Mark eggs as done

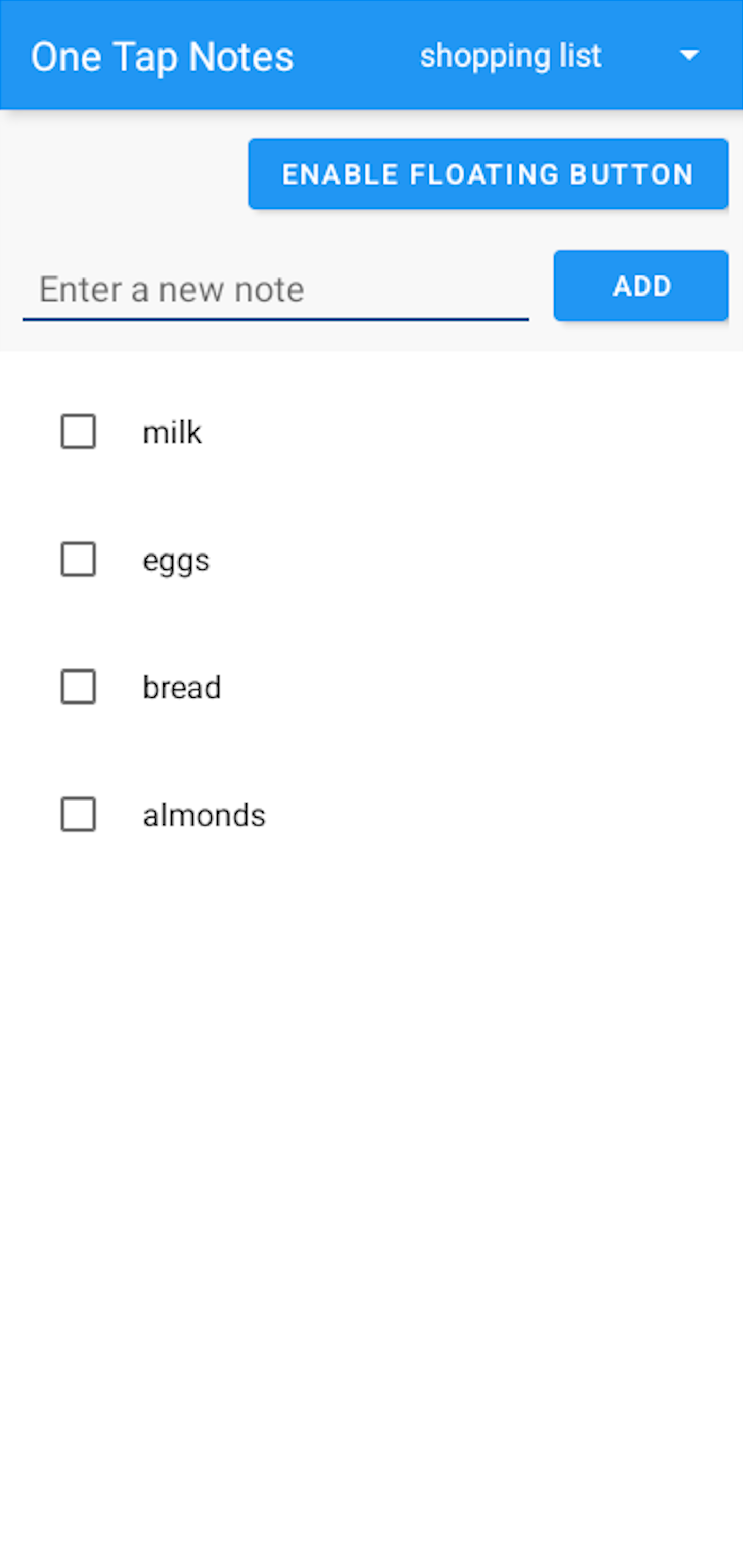coord(78,559)
